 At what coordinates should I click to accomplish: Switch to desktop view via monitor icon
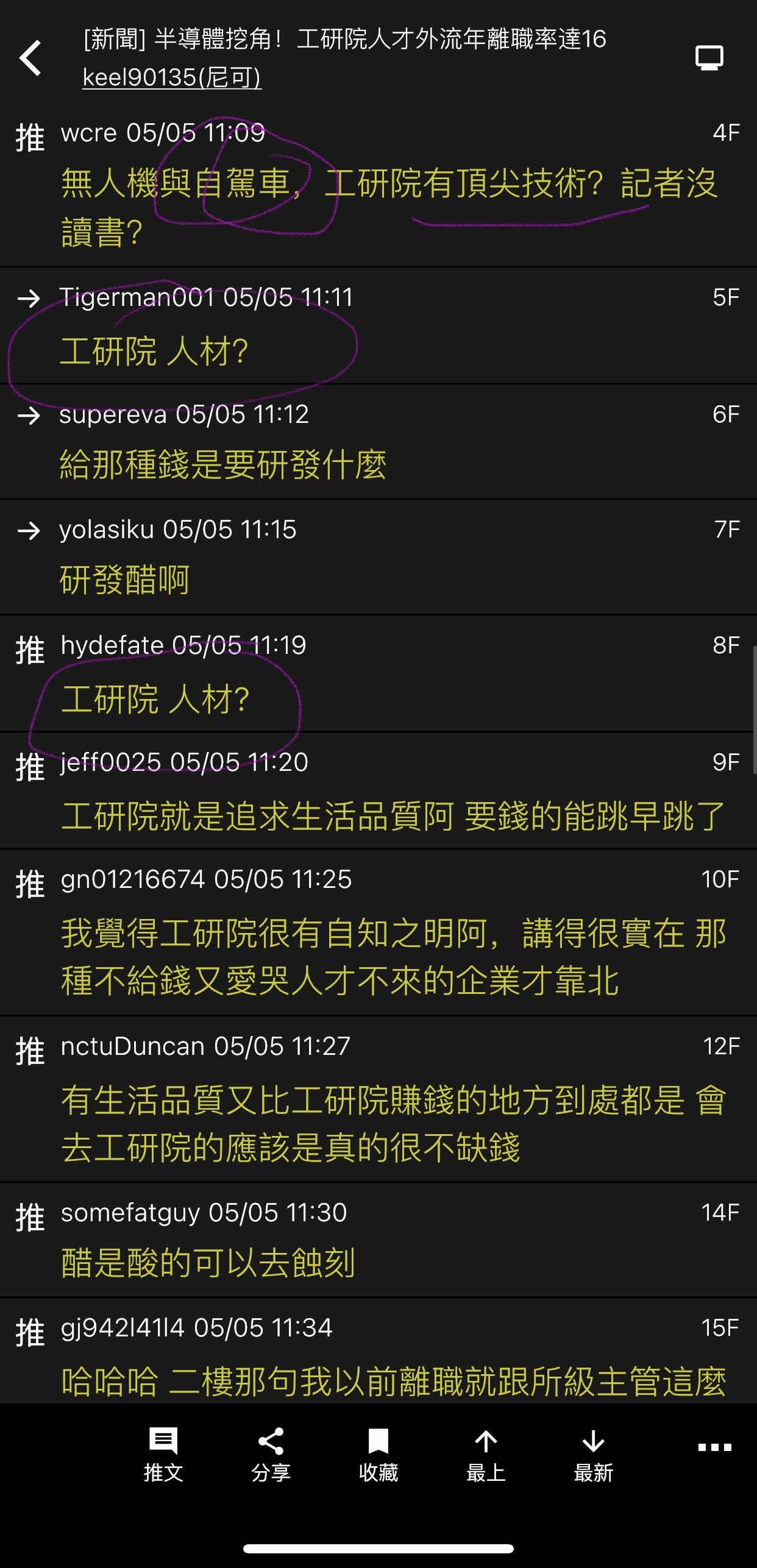tap(709, 58)
